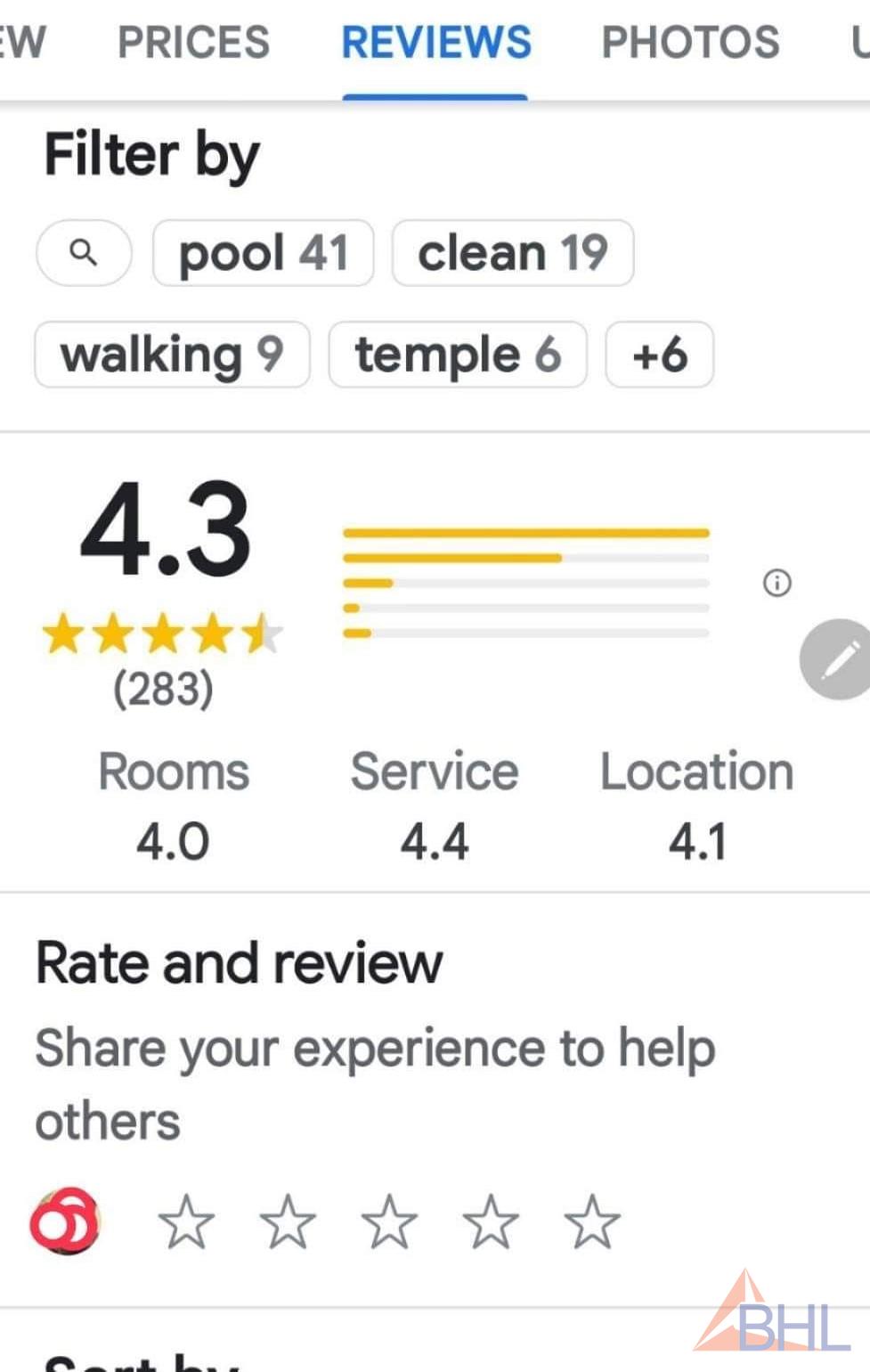Image resolution: width=870 pixels, height=1372 pixels.
Task: Rate five stars
Action: pyautogui.click(x=592, y=1221)
